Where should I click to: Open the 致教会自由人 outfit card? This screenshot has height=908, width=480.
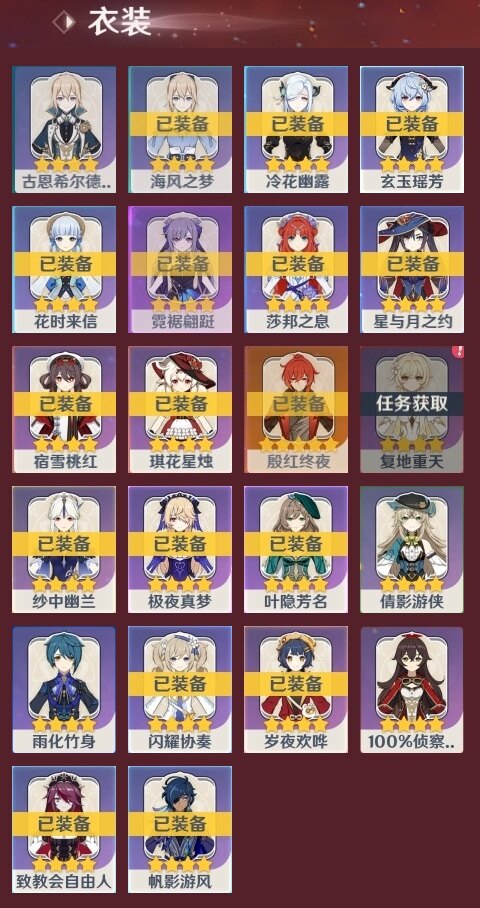coord(64,830)
